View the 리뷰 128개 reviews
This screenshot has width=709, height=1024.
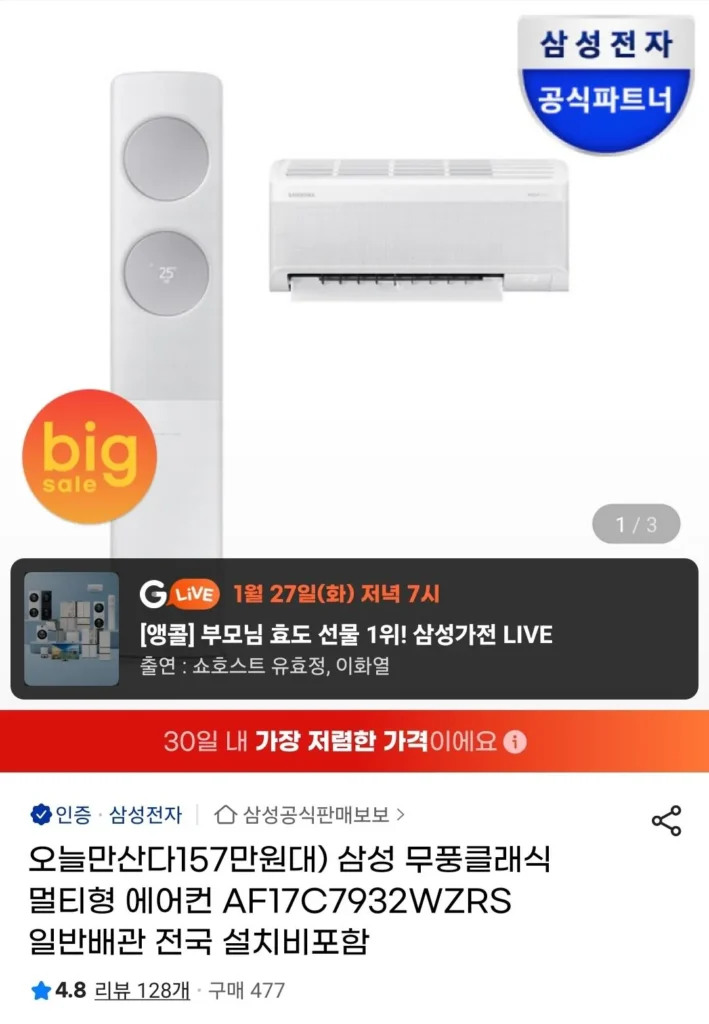tap(142, 991)
